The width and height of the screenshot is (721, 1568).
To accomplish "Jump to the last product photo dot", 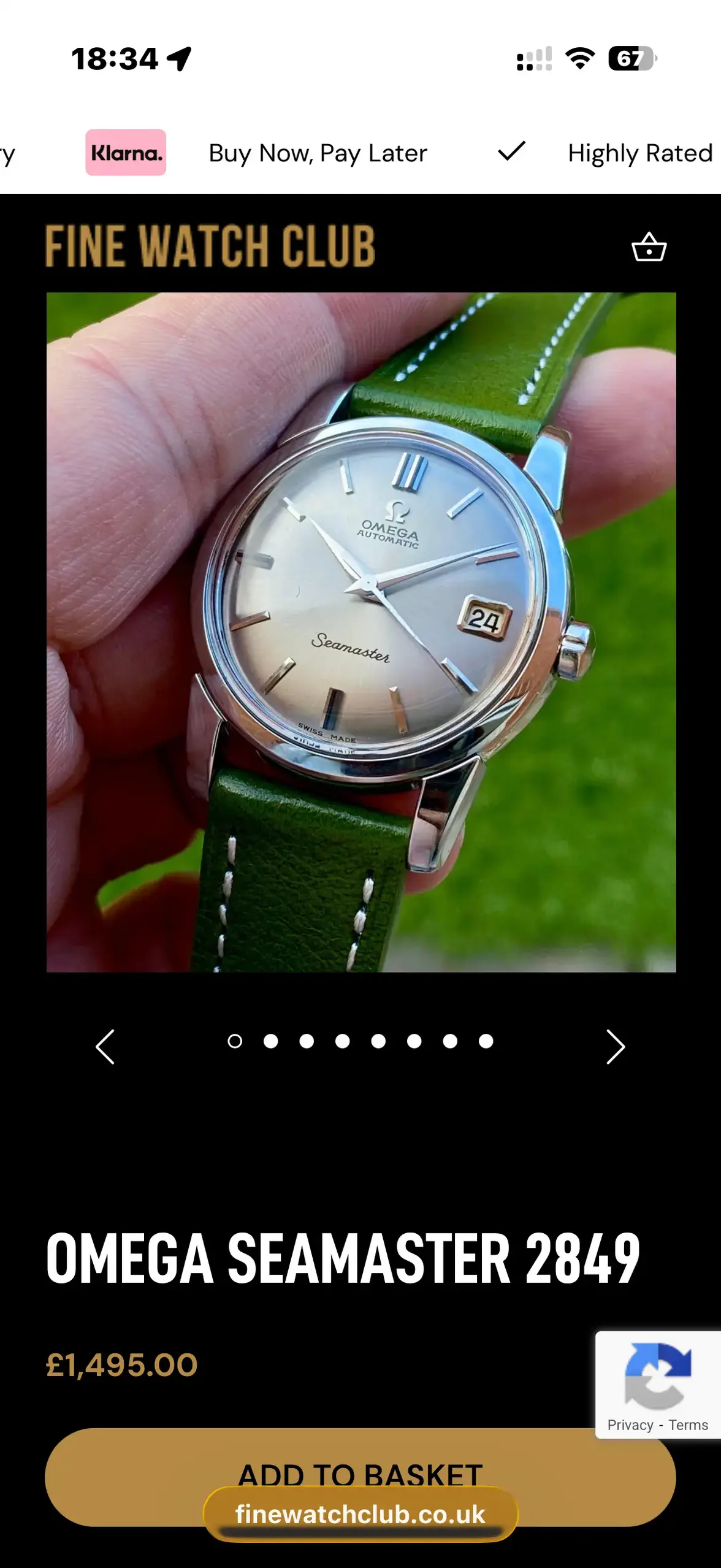I will pos(486,1041).
